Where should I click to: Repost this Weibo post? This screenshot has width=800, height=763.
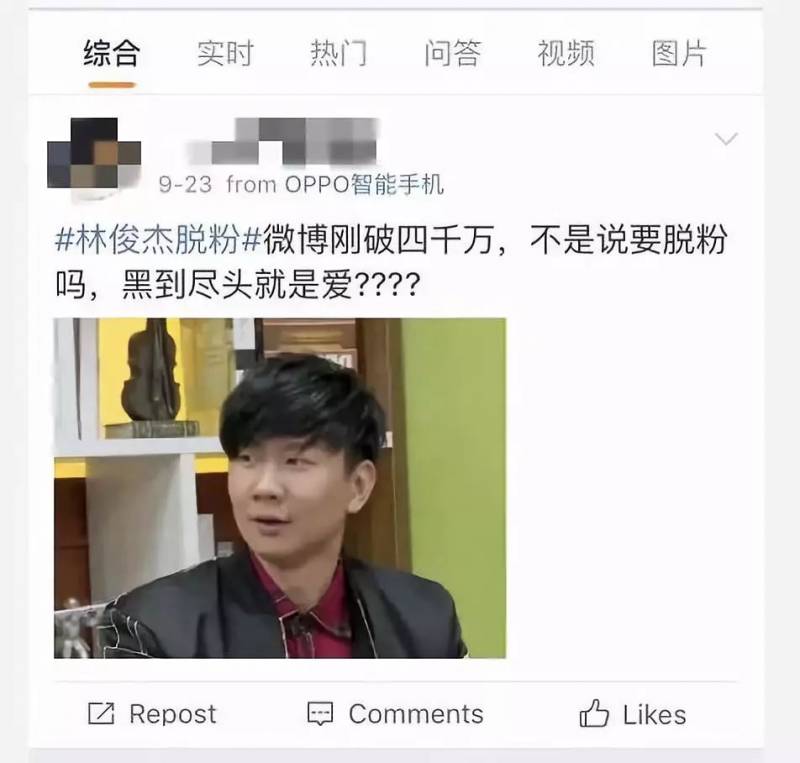click(152, 714)
